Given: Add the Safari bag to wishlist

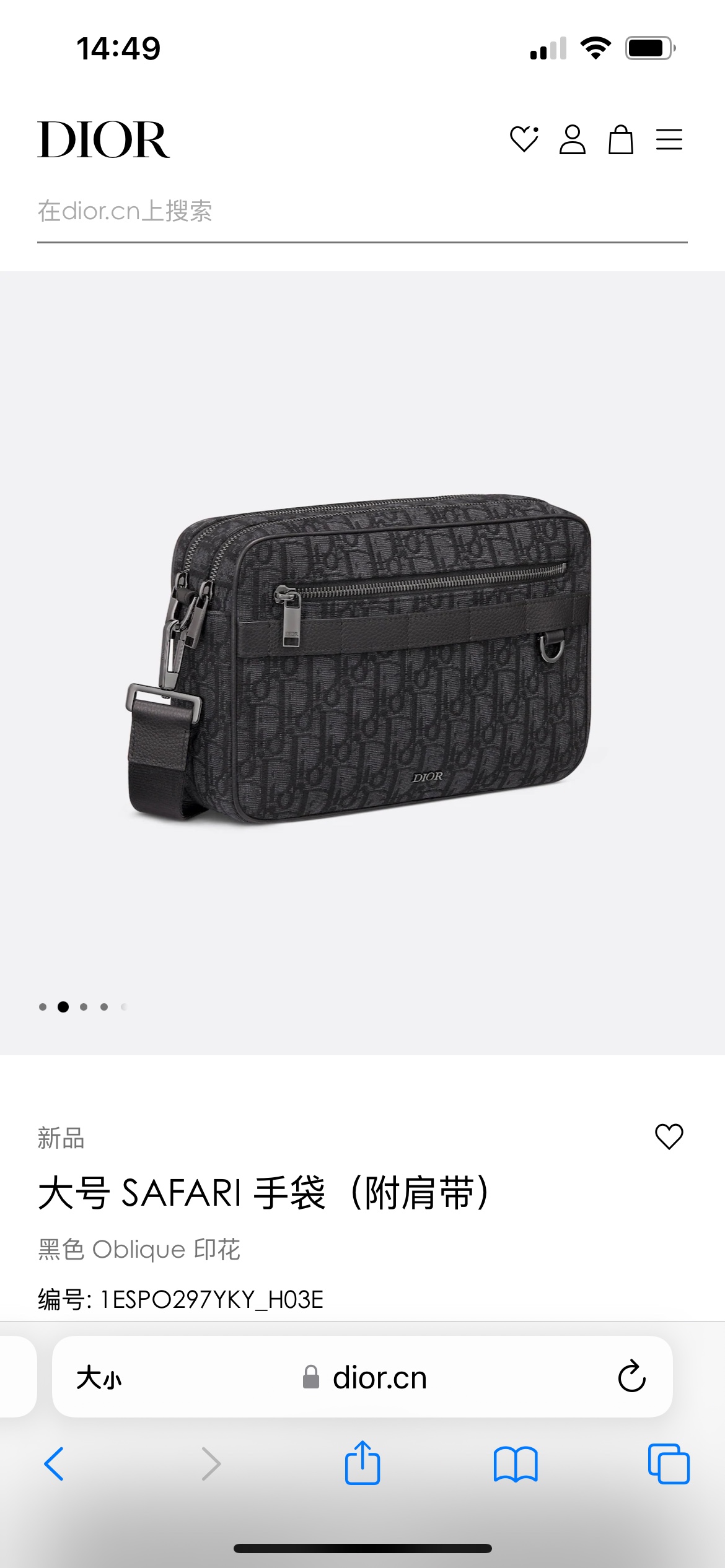Looking at the screenshot, I should pos(669,1136).
